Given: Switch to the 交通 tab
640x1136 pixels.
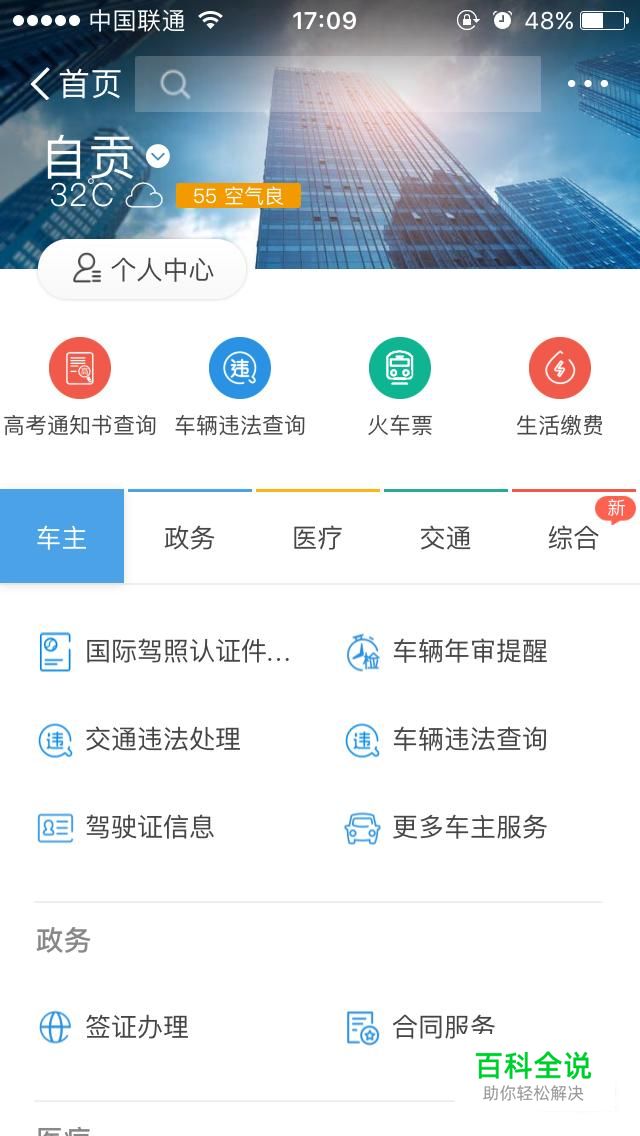Looking at the screenshot, I should 446,538.
